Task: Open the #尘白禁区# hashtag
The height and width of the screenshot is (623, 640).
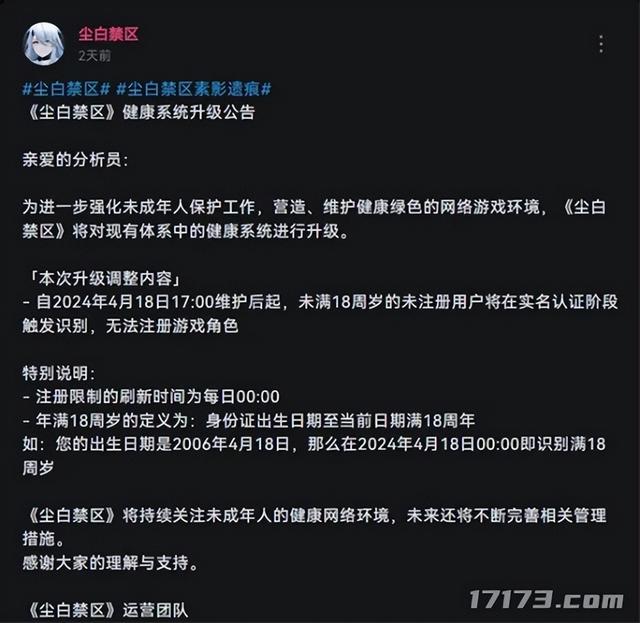Action: tap(66, 88)
